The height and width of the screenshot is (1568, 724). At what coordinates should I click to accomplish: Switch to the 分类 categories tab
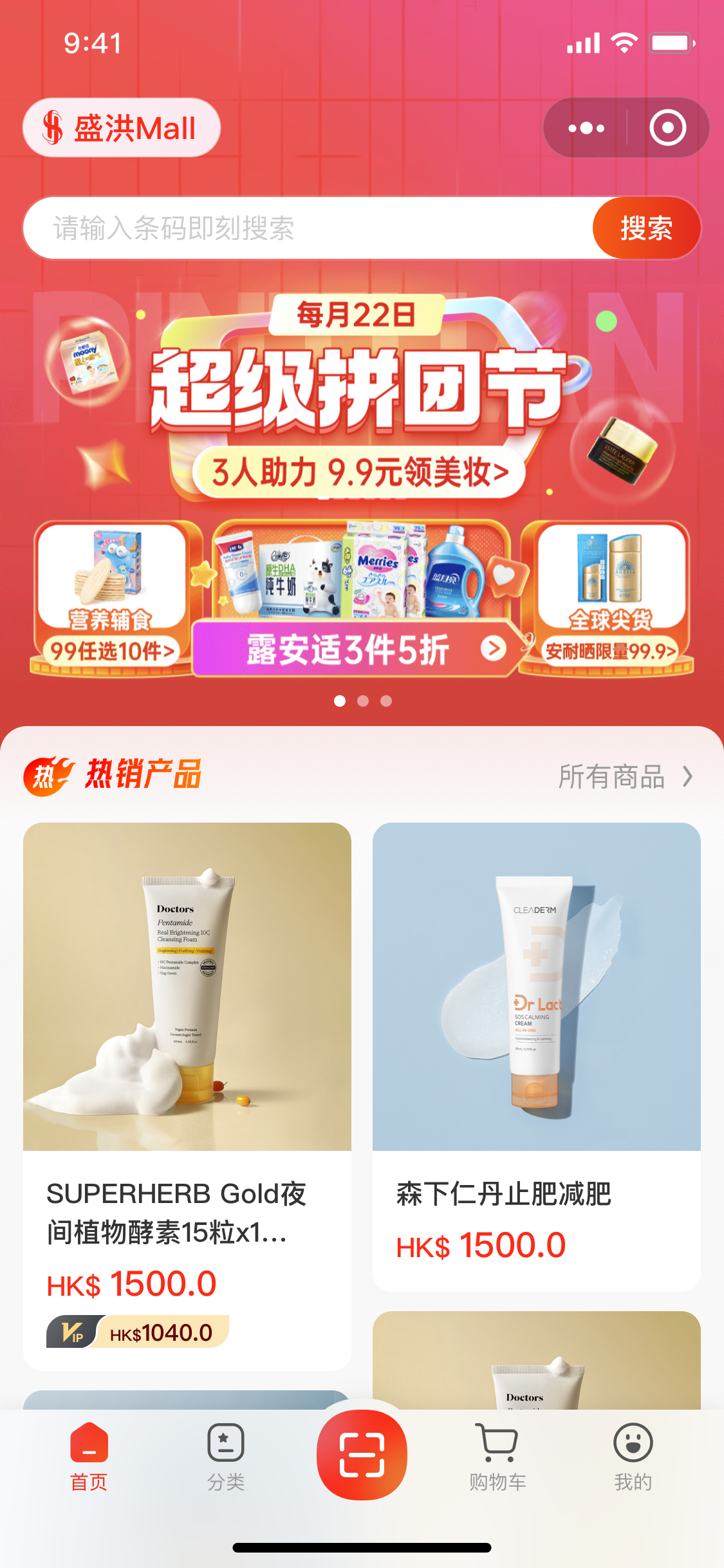point(226,1456)
